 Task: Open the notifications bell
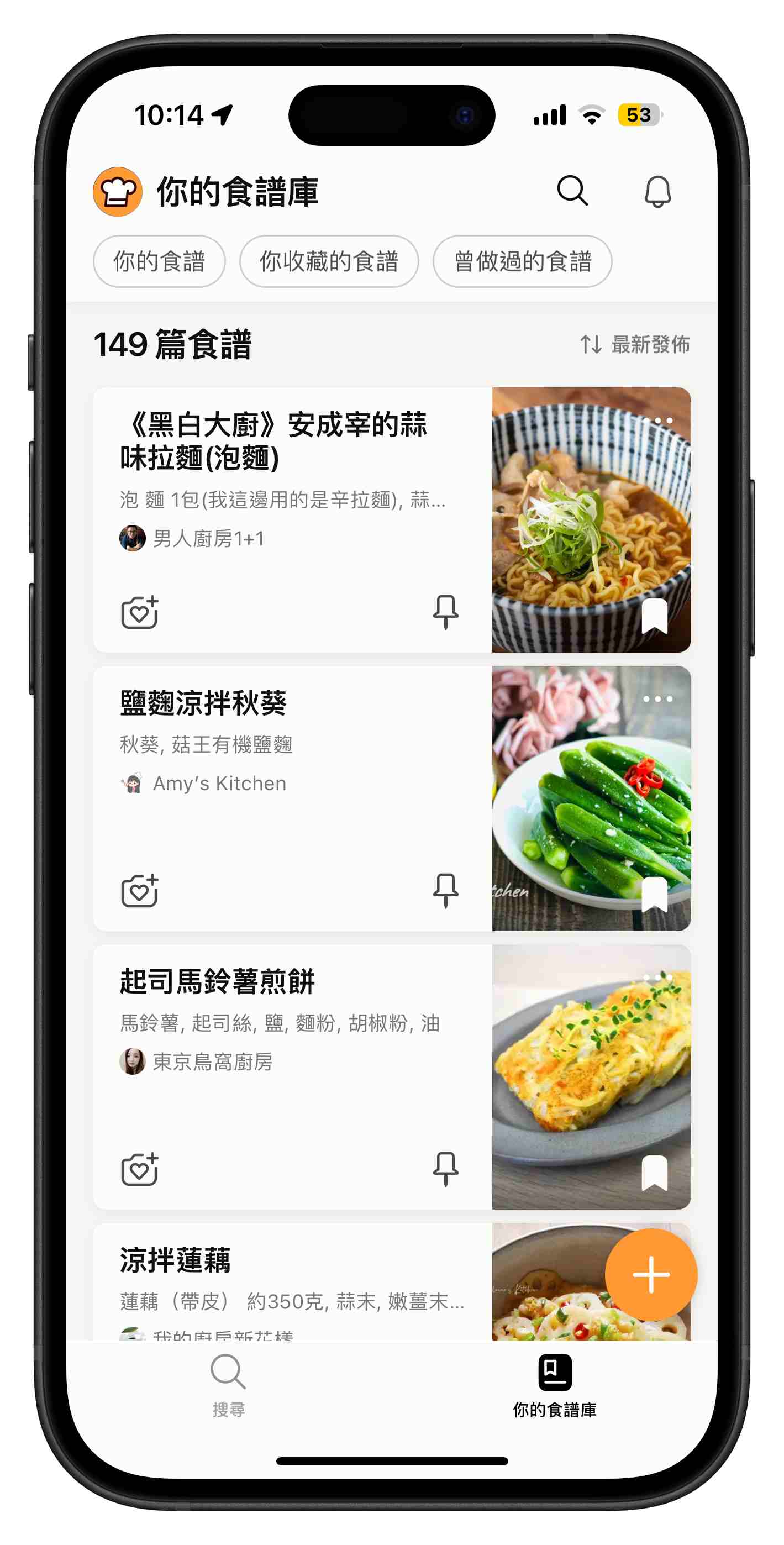[x=657, y=191]
